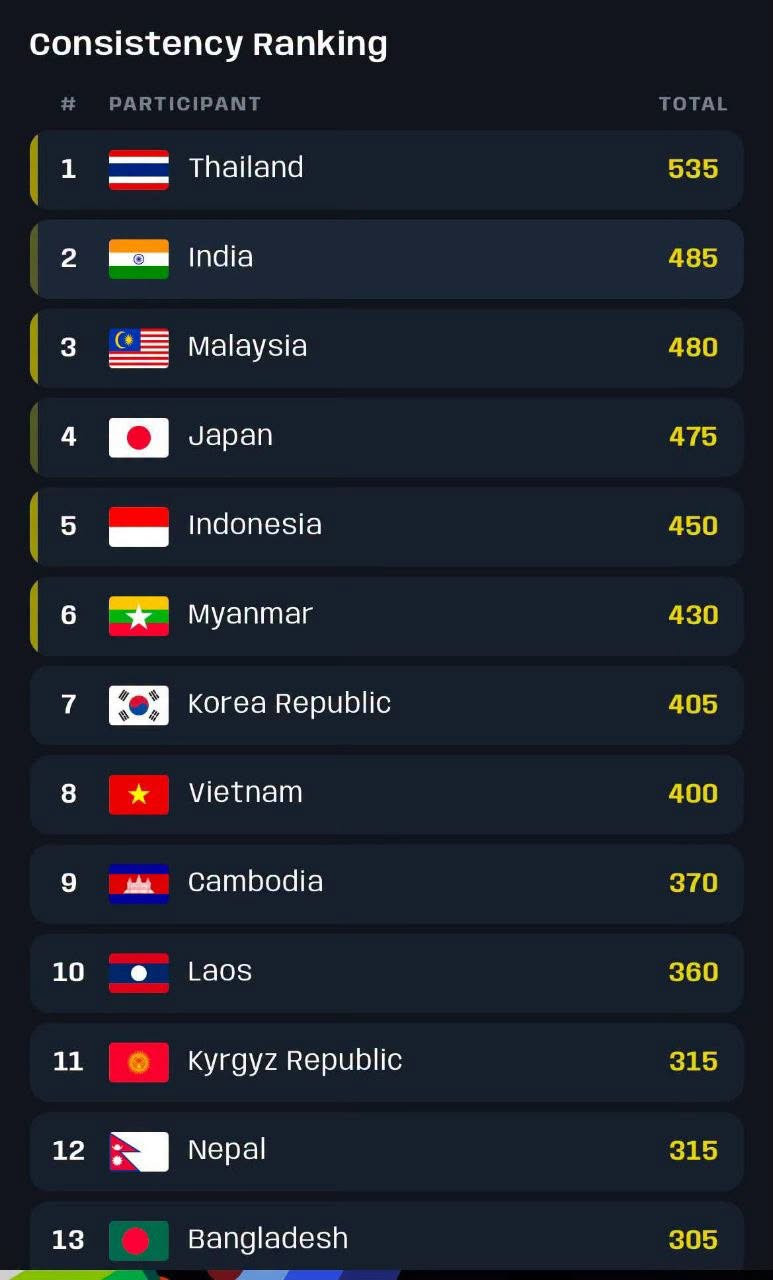773x1280 pixels.
Task: Open Malaysia's entry in the ranking
Action: pos(387,347)
